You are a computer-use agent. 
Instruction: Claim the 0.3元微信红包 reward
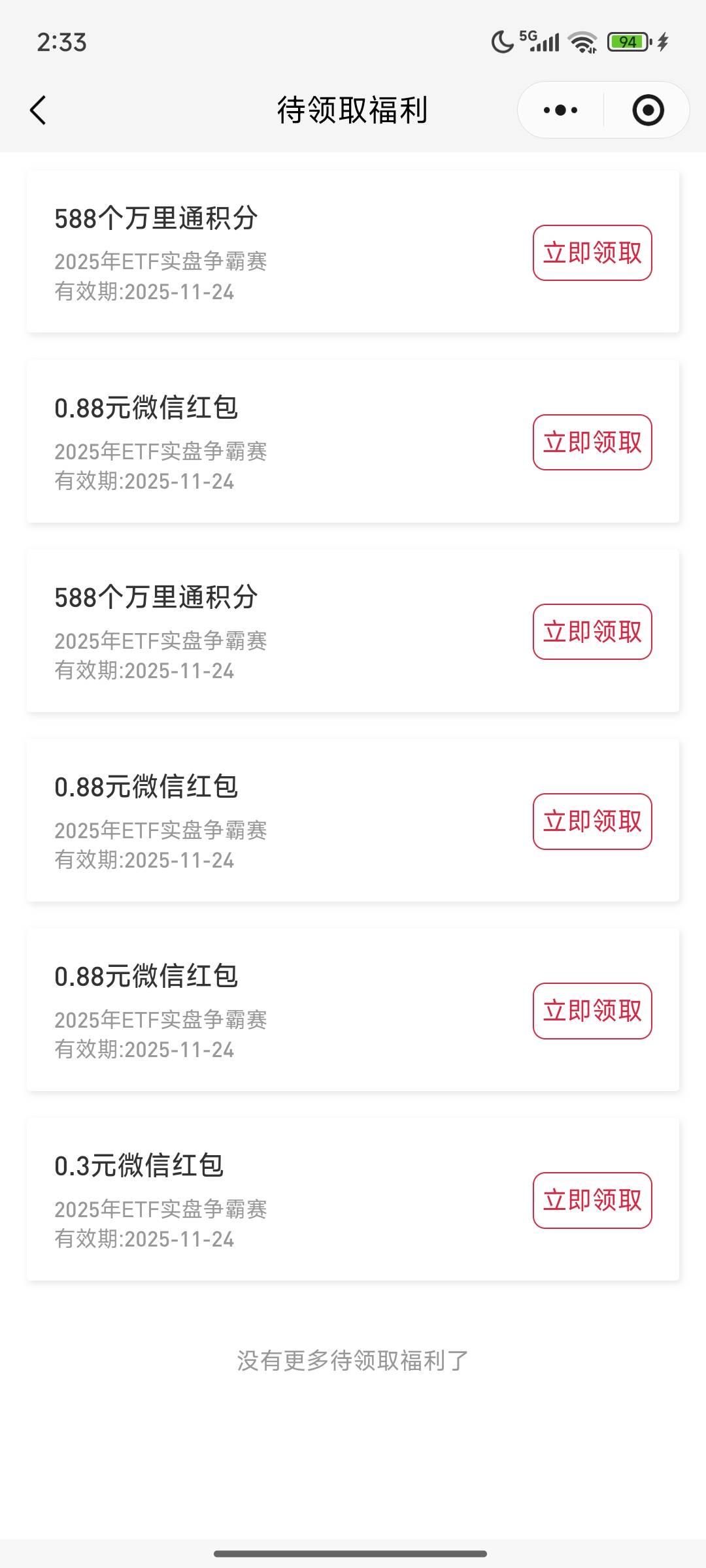[x=592, y=1200]
